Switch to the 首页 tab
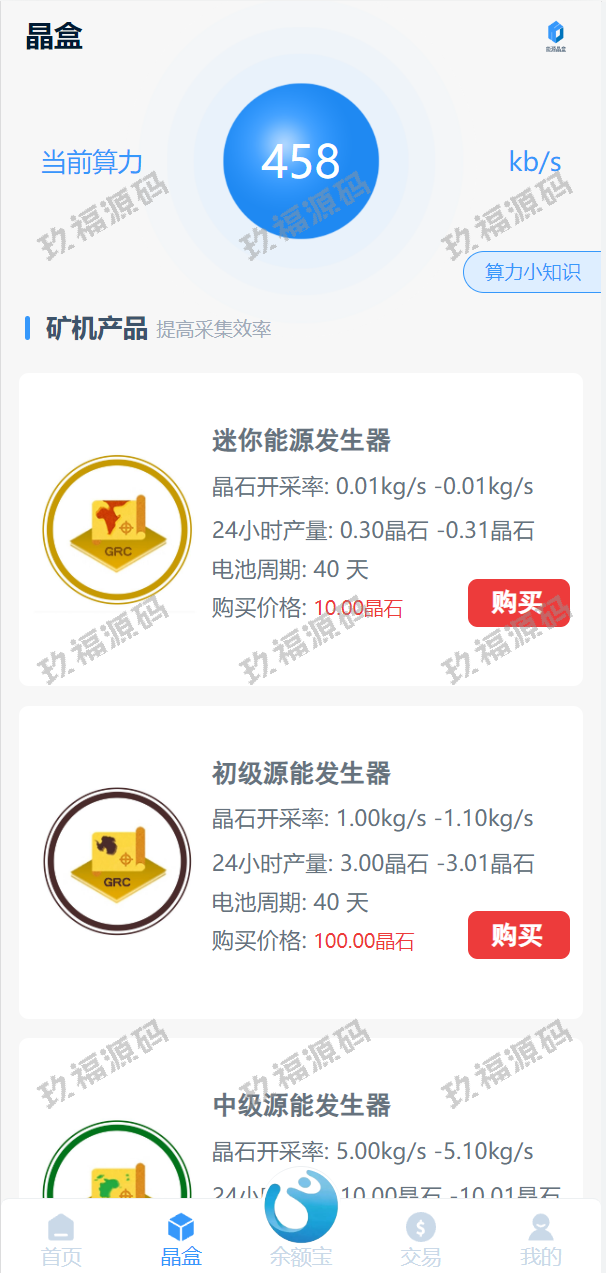The image size is (606, 1273). pyautogui.click(x=61, y=1238)
